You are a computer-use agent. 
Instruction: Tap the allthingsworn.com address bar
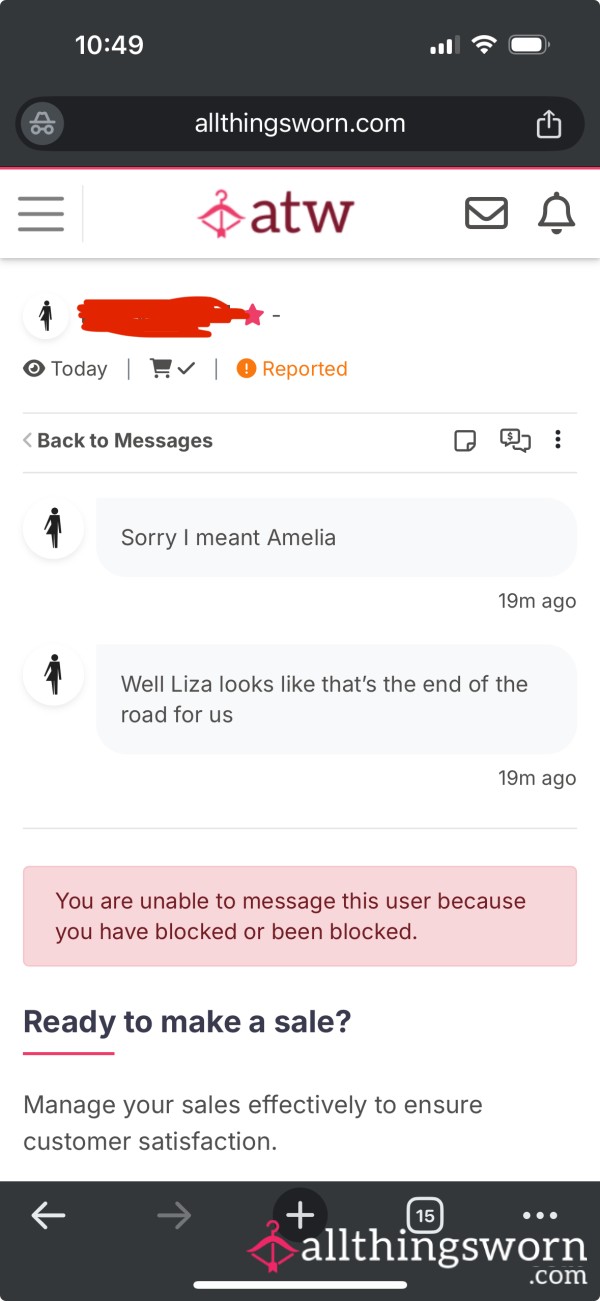300,124
